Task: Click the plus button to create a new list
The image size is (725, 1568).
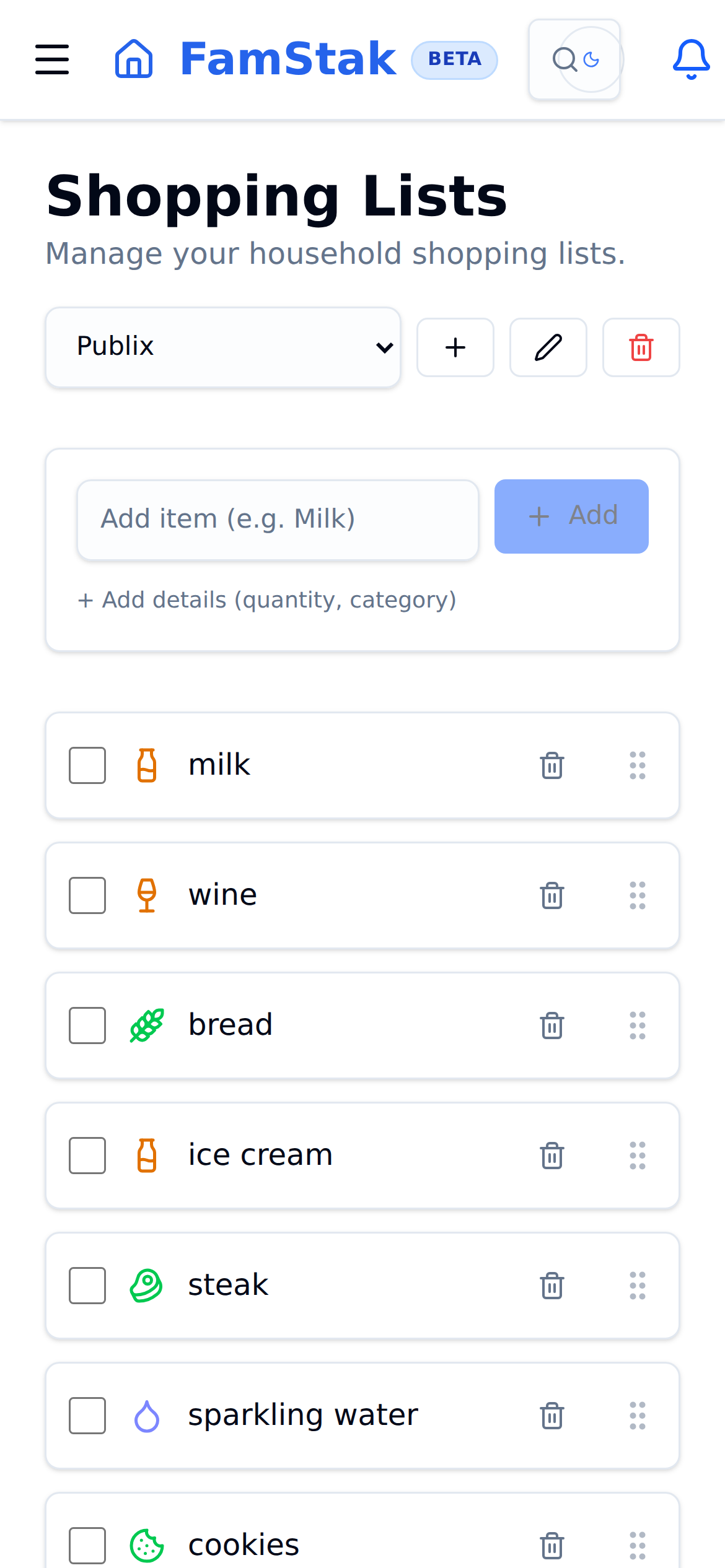Action: click(455, 347)
